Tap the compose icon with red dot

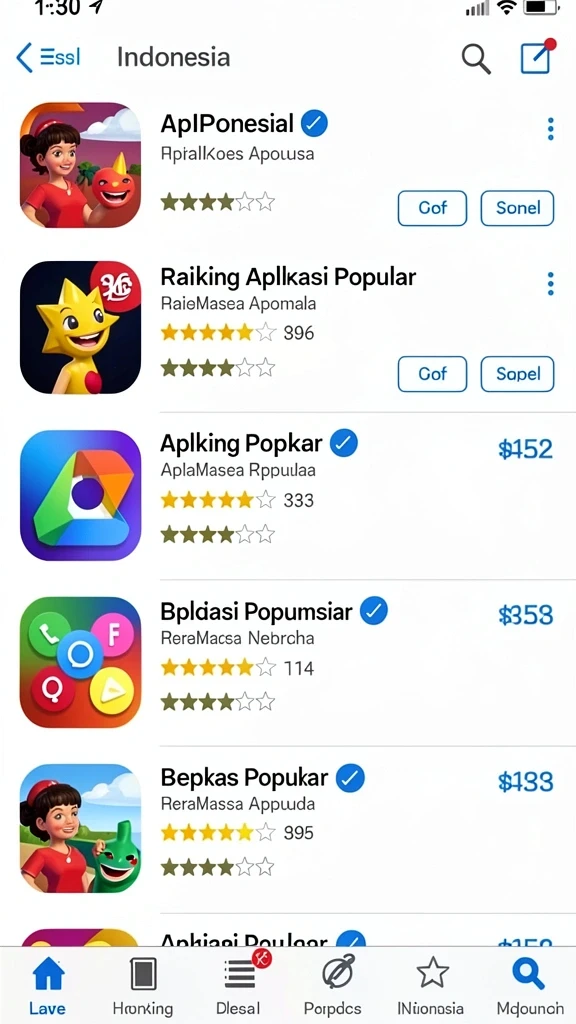point(537,57)
